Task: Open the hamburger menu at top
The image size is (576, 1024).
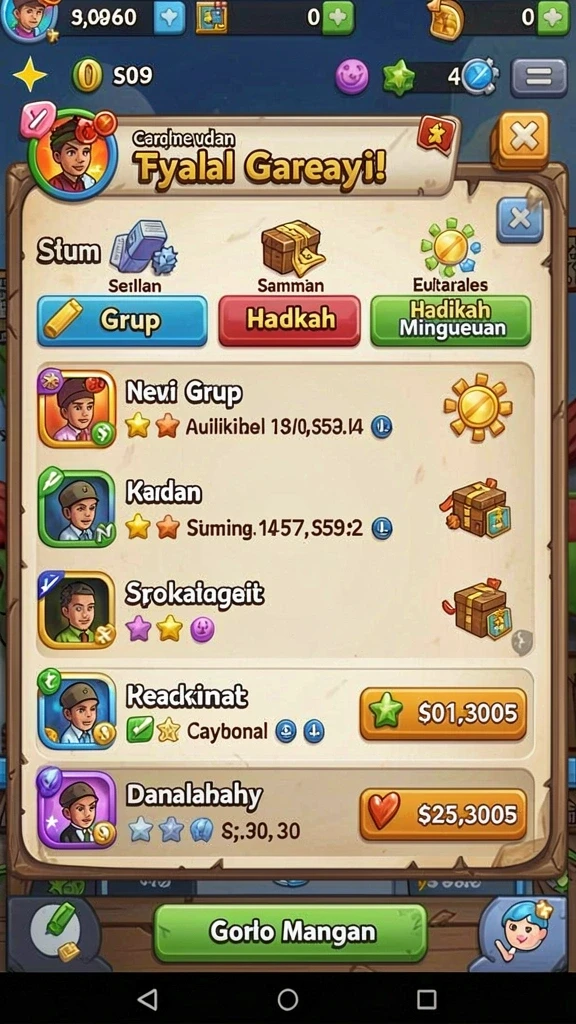Action: coord(539,77)
